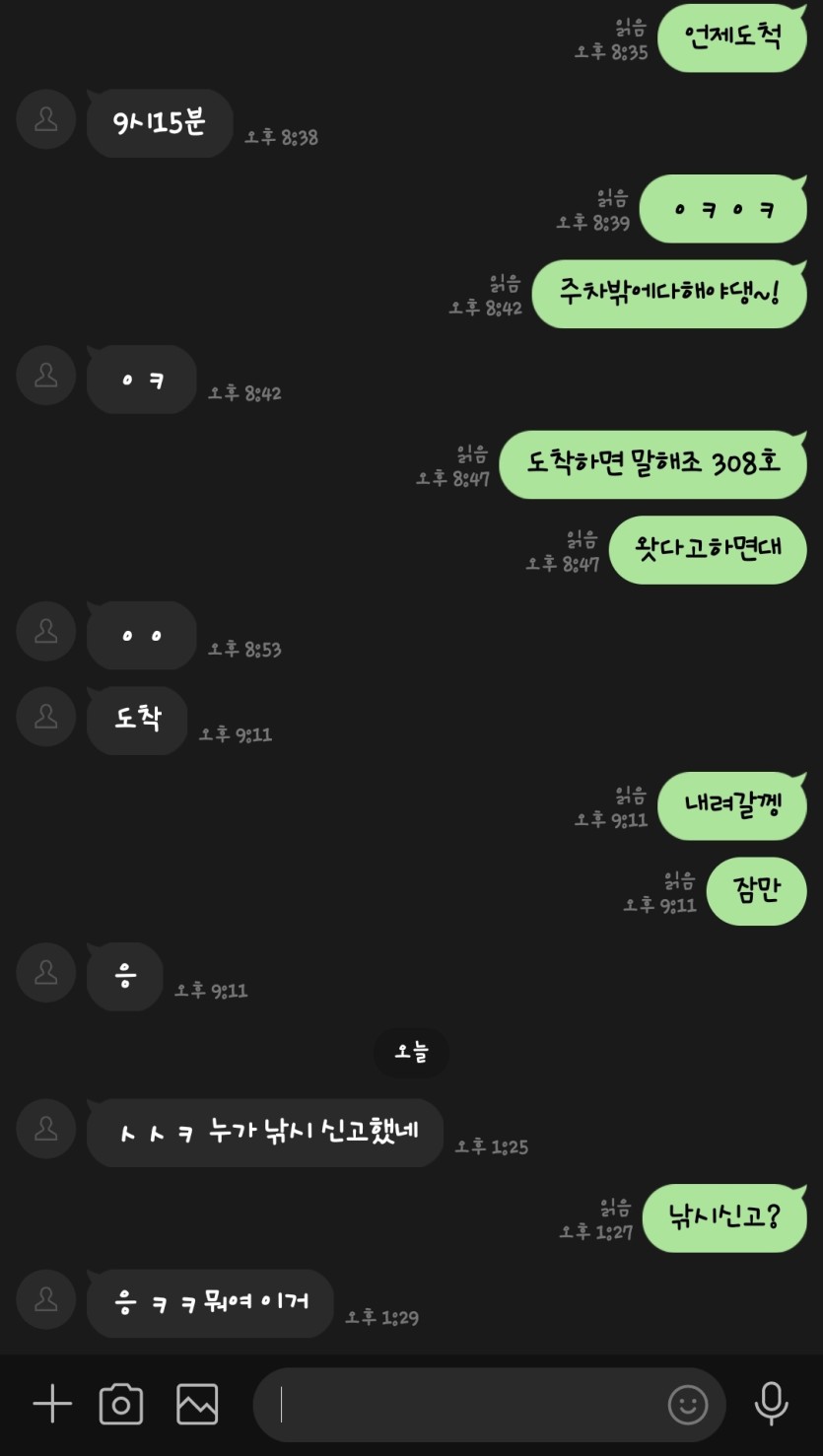
Task: Tap the profile avatar next to 도착 message
Action: 46,717
